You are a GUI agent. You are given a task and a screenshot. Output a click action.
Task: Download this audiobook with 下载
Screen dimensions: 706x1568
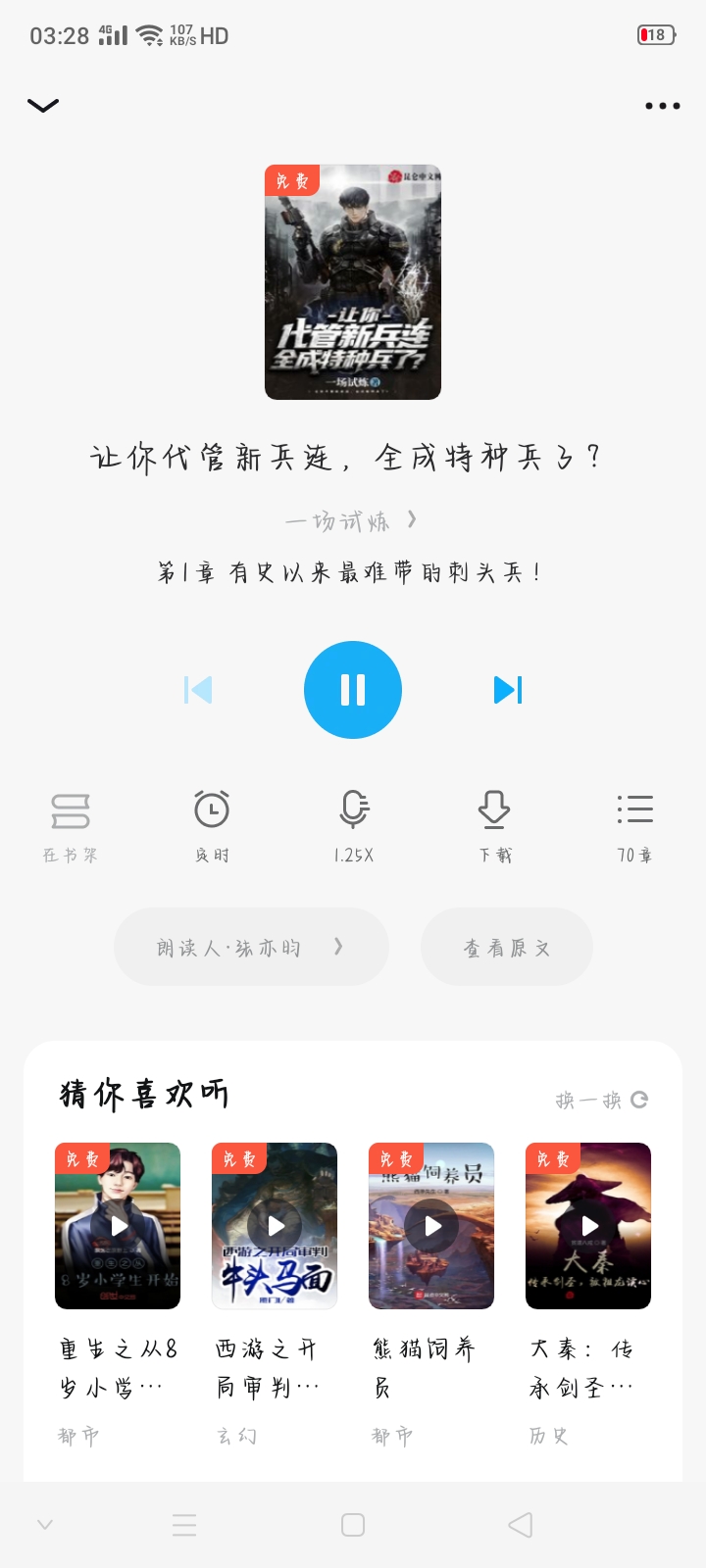coord(494,827)
